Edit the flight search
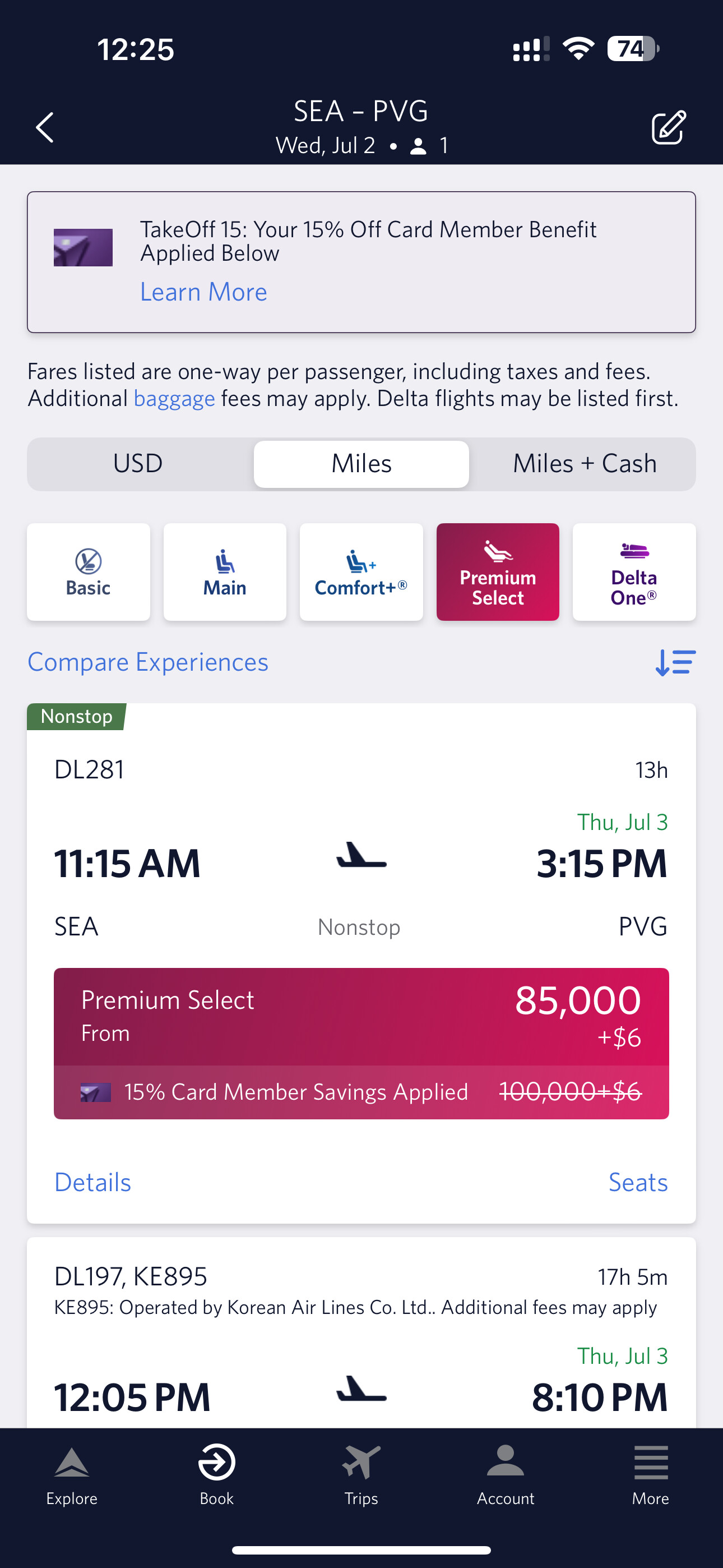Image resolution: width=723 pixels, height=1568 pixels. click(x=668, y=128)
